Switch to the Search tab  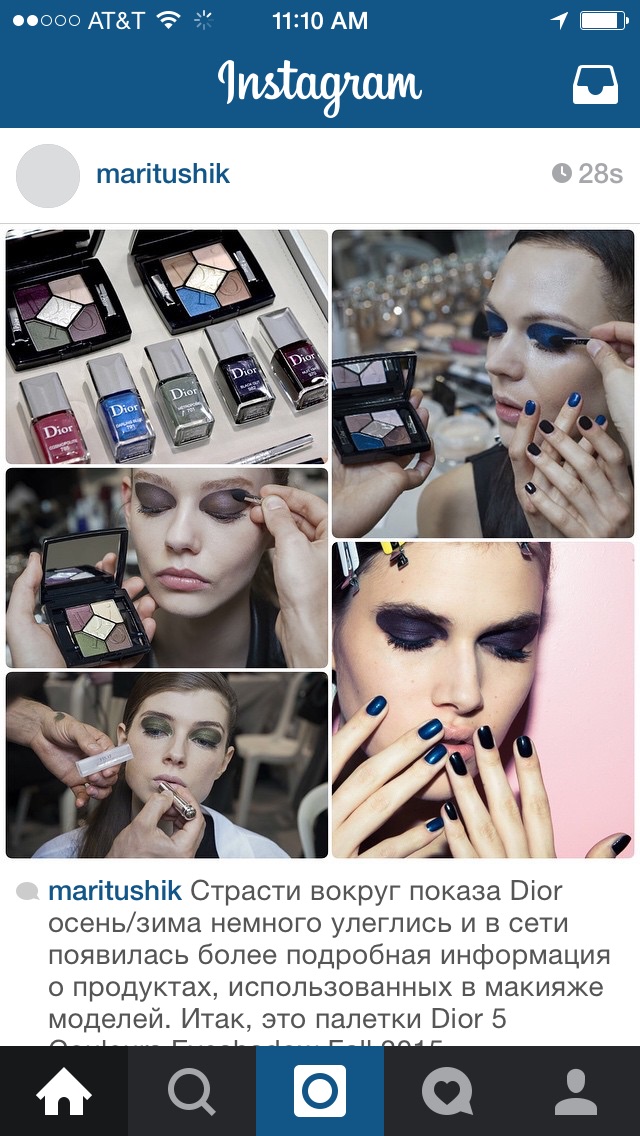click(191, 1091)
